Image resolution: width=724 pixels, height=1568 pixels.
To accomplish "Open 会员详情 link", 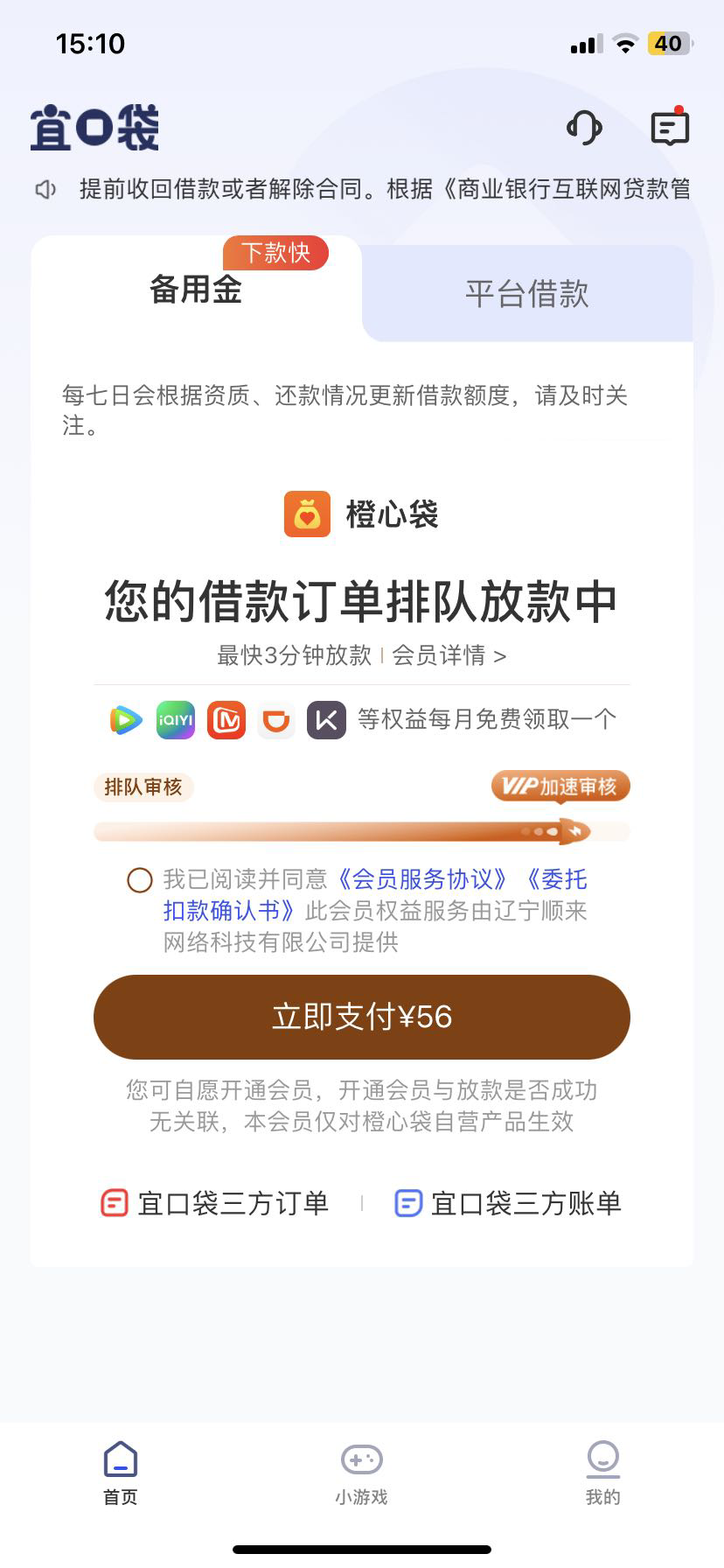I will click(449, 655).
